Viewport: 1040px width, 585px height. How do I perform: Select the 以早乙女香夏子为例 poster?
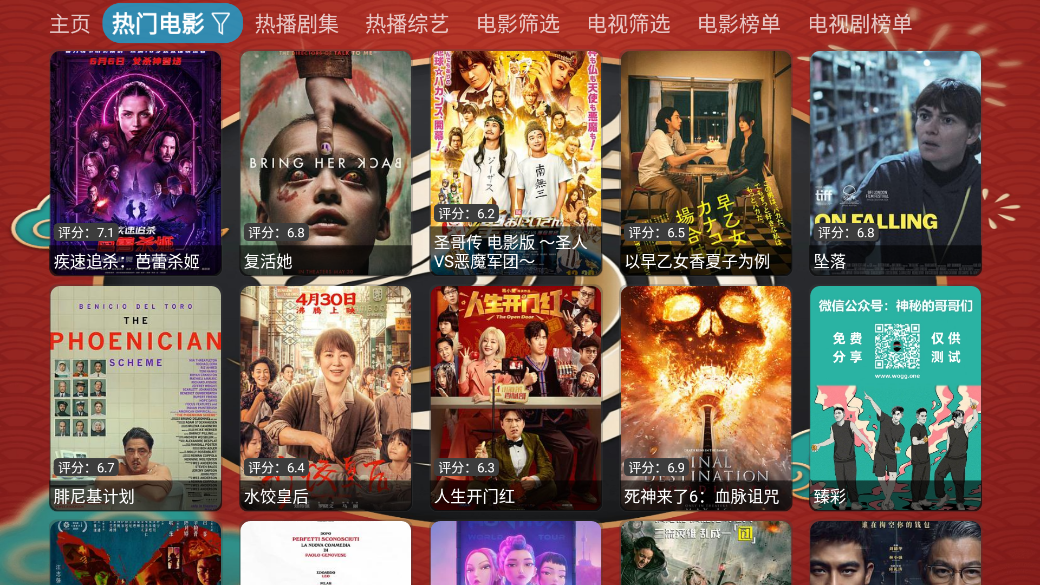[x=706, y=163]
